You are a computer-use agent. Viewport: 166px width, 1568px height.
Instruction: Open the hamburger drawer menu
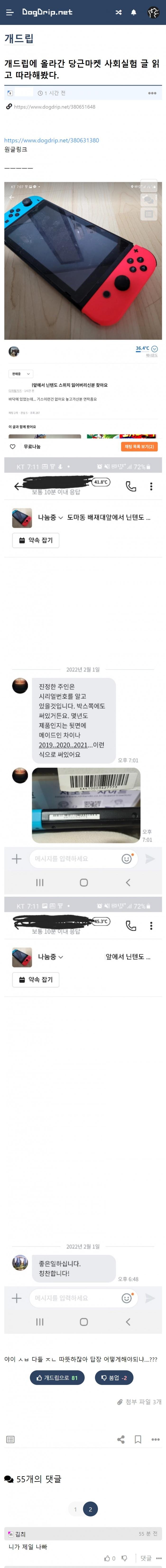click(9, 12)
